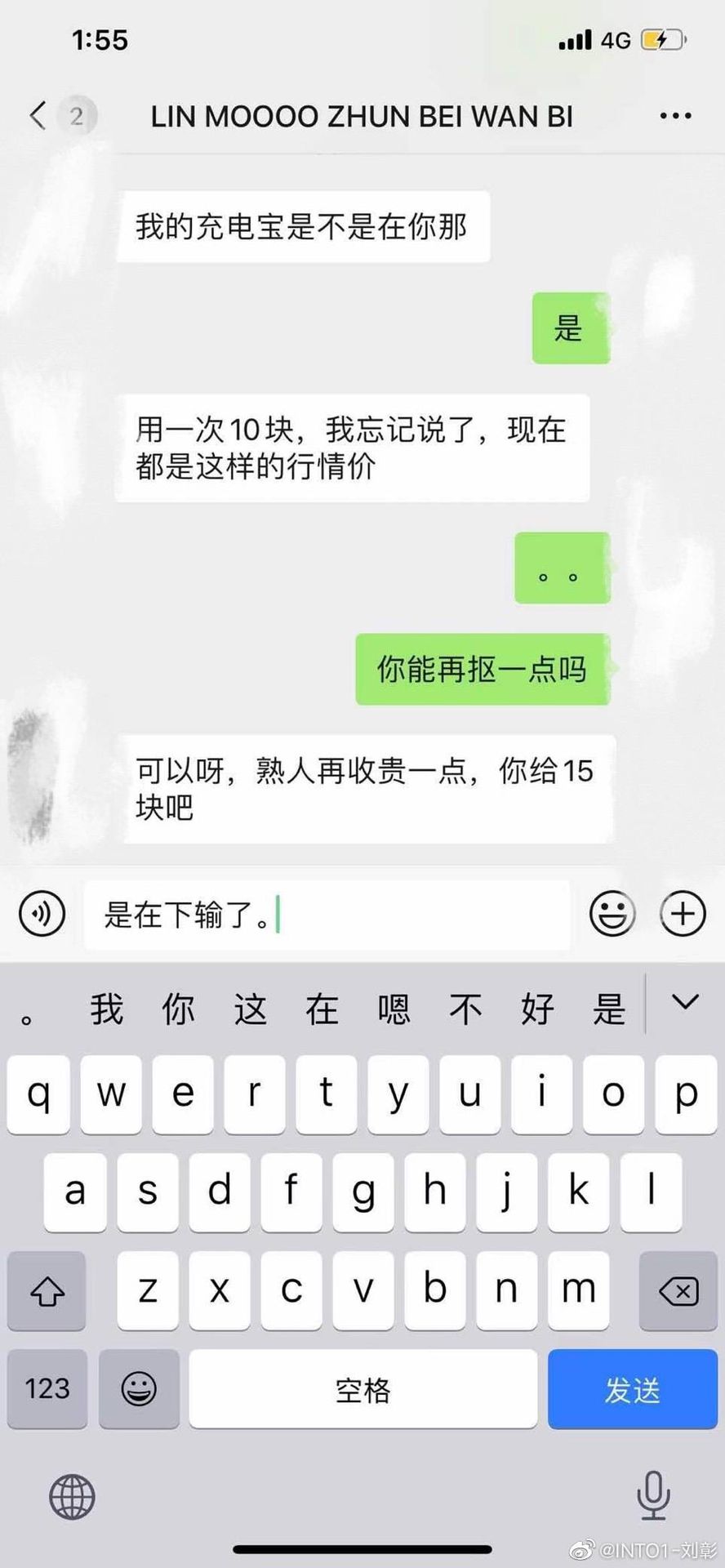Screen dimensions: 725x1568
Task: Expand the keyboard candidate list
Action: tap(685, 1002)
